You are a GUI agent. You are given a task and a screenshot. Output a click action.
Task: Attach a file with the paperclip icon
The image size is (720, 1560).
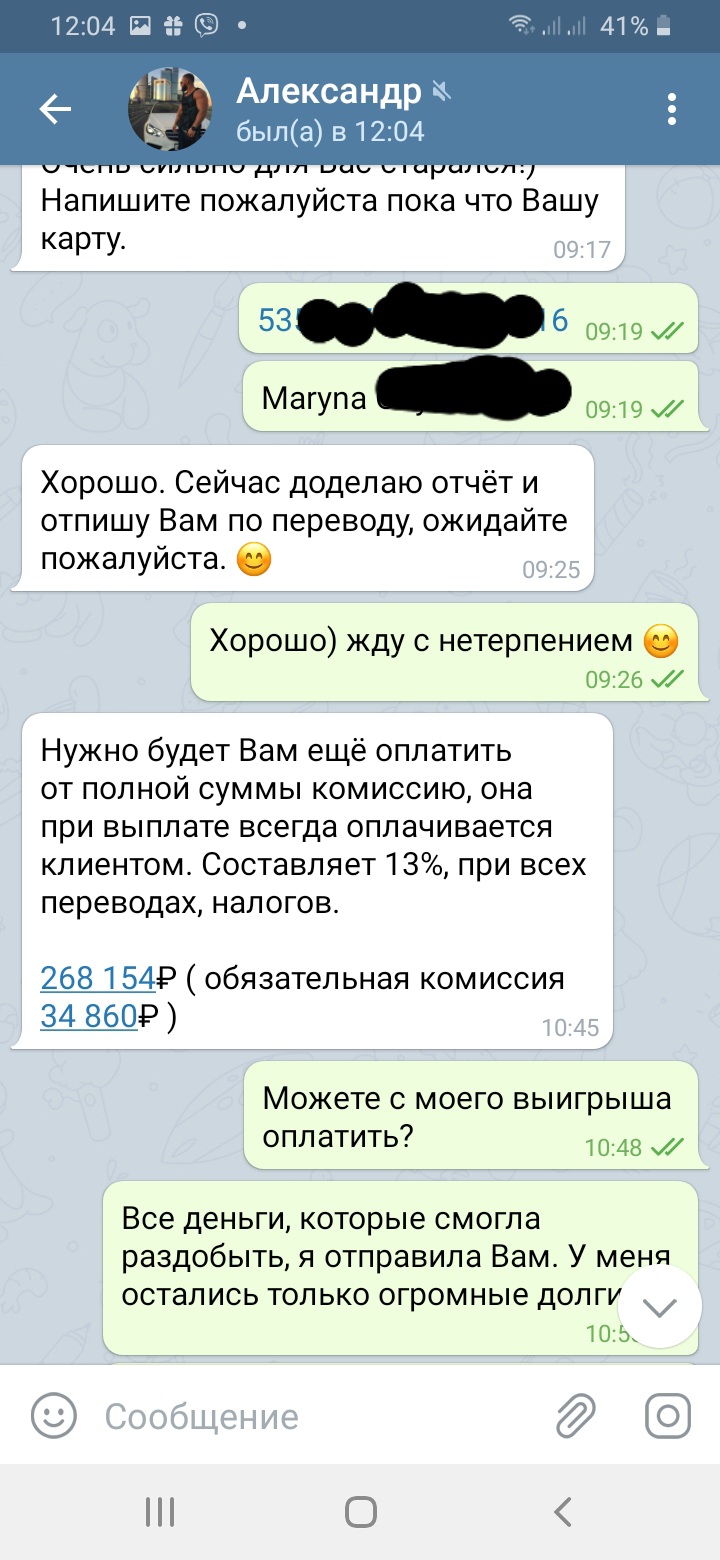point(576,1416)
